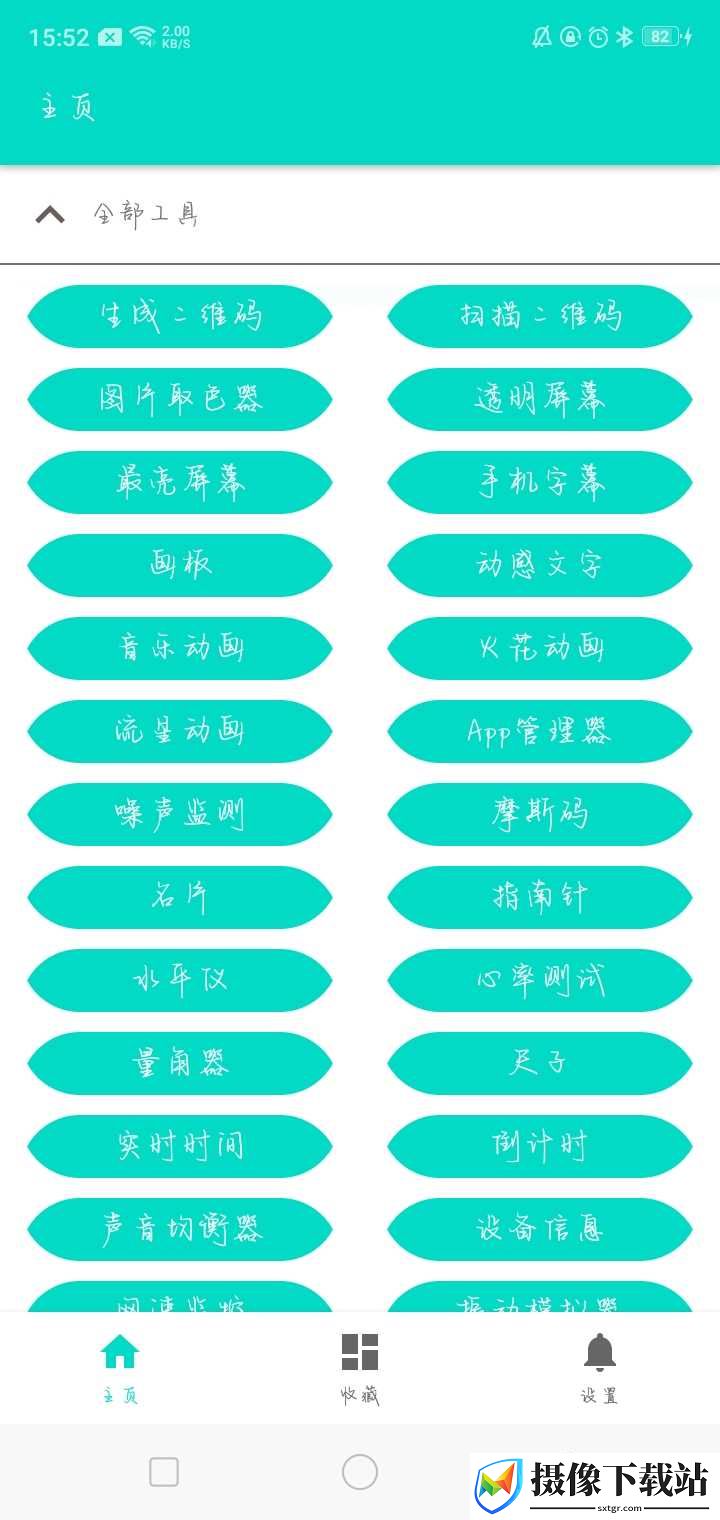Screen dimensions: 720x1520
Task: View the 设备信息 tool
Action: point(540,1229)
